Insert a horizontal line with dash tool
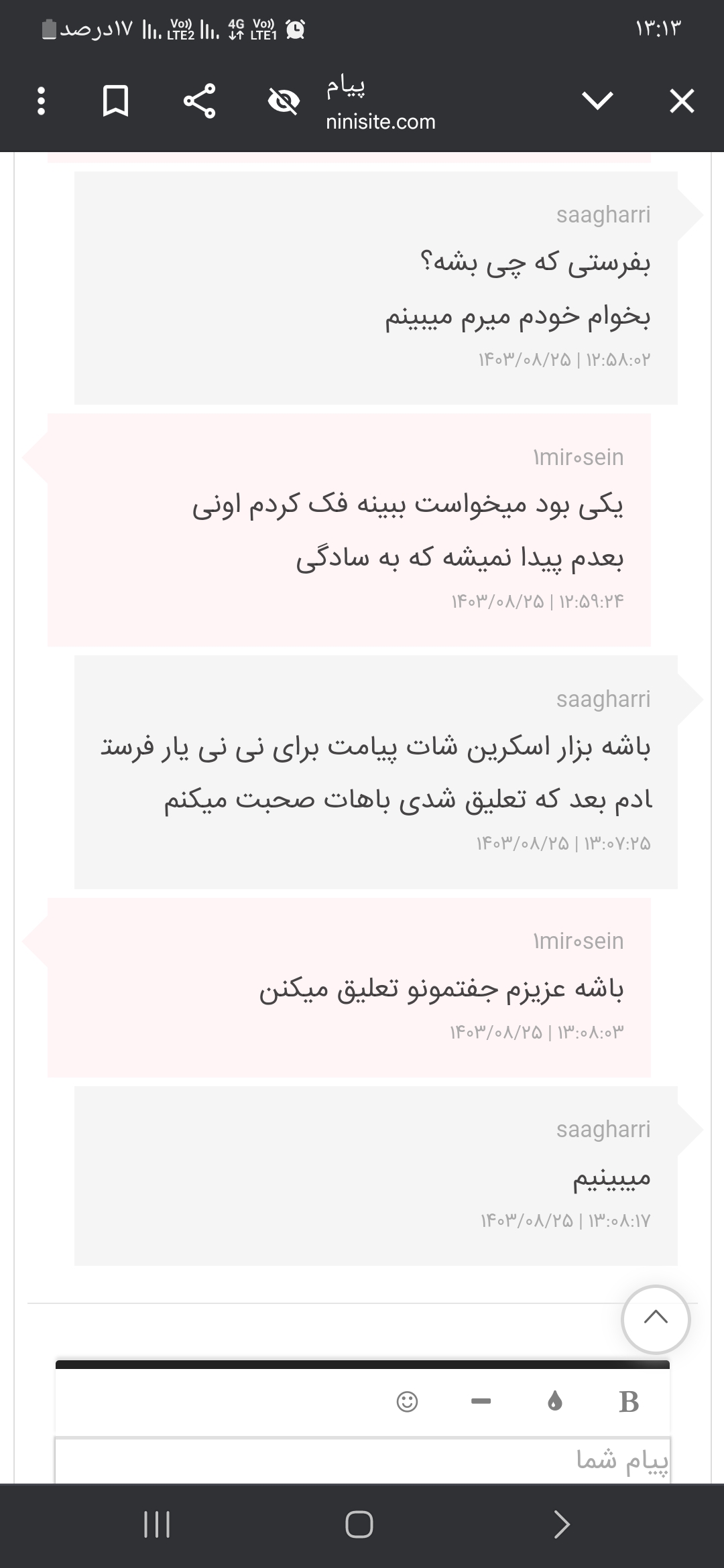The width and height of the screenshot is (724, 1568). (x=481, y=1402)
